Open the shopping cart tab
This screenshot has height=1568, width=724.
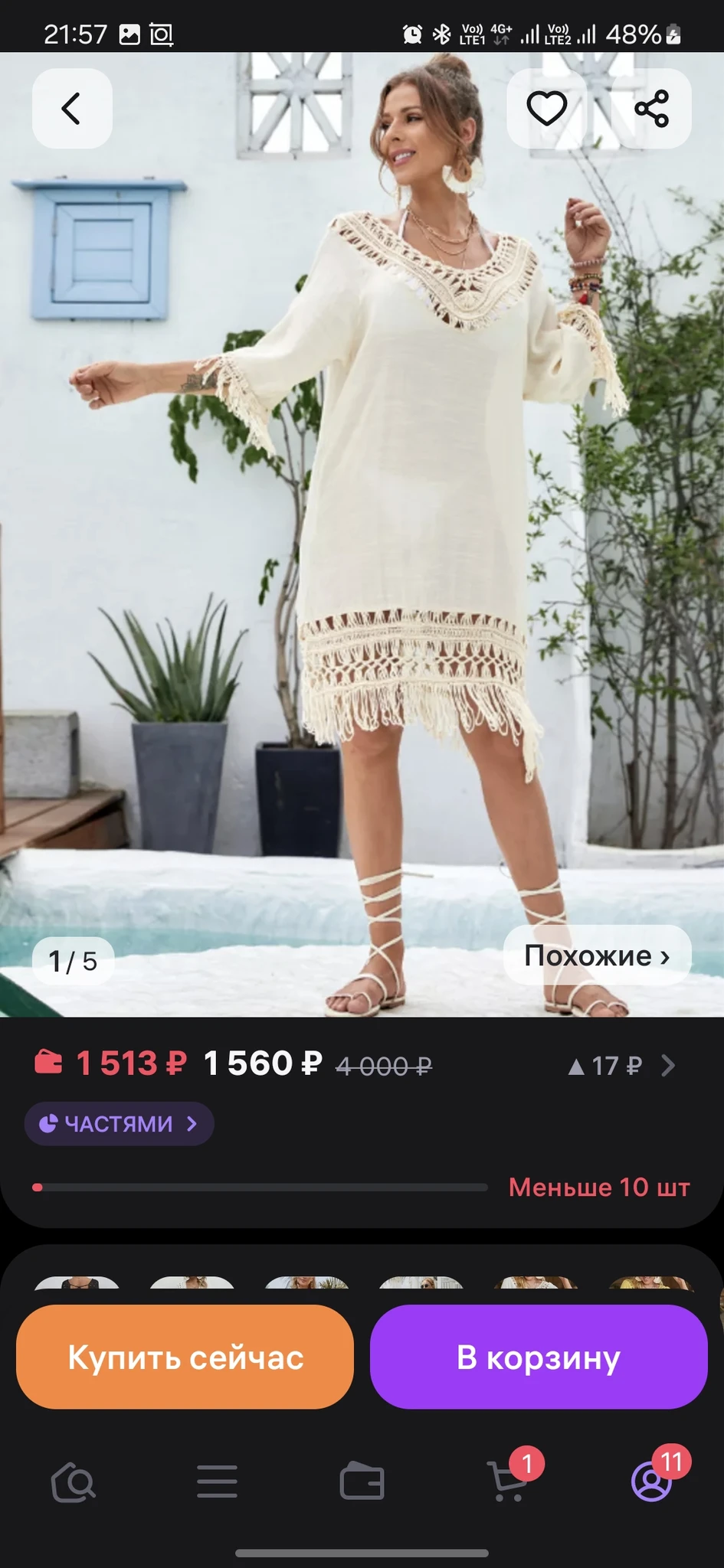(x=507, y=1481)
